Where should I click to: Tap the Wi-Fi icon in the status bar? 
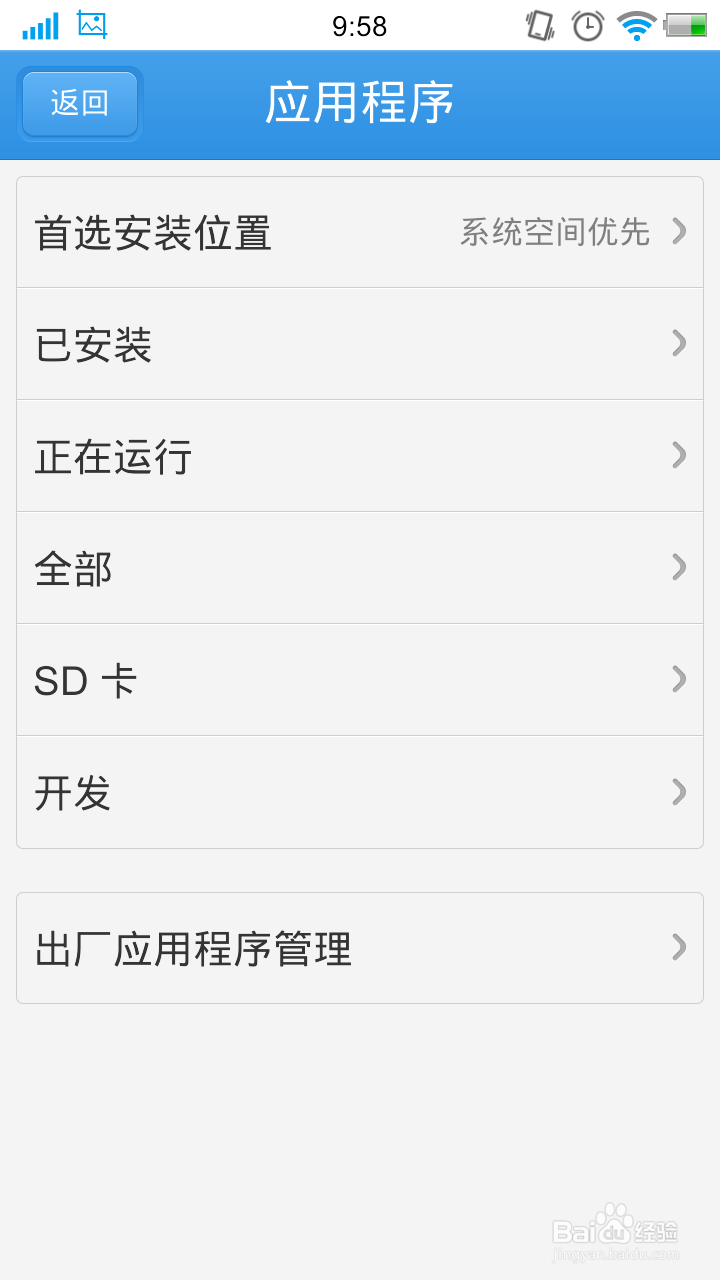pyautogui.click(x=638, y=27)
